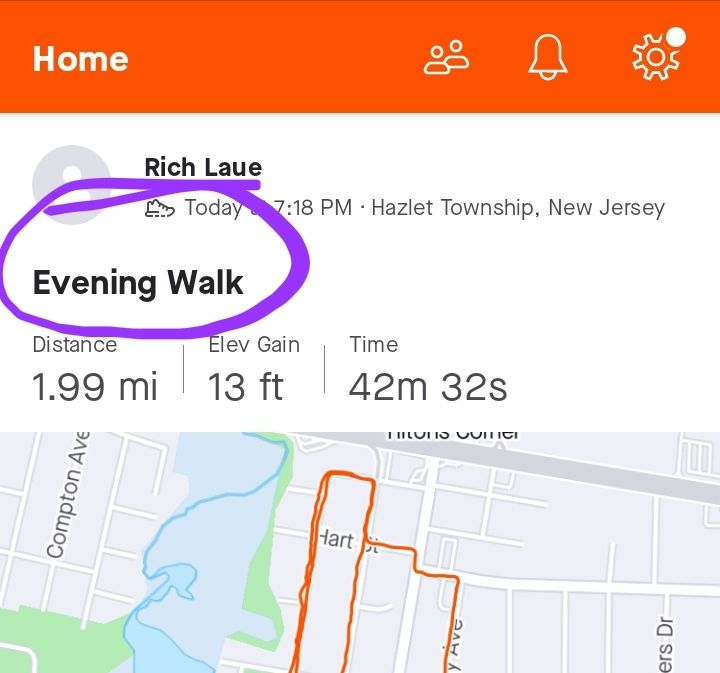
Task: Open Rich Laue's profile
Action: point(203,167)
